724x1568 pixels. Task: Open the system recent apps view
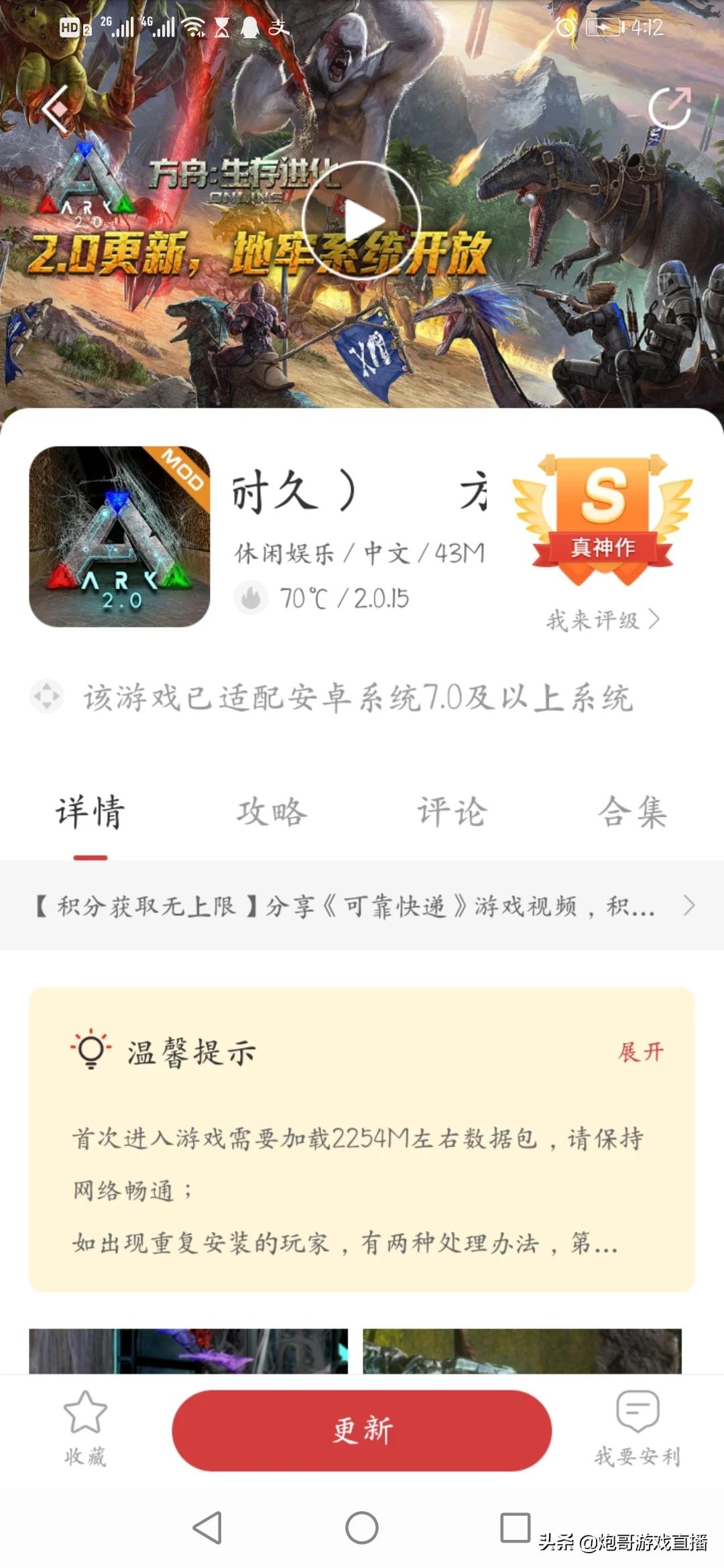(516, 1528)
